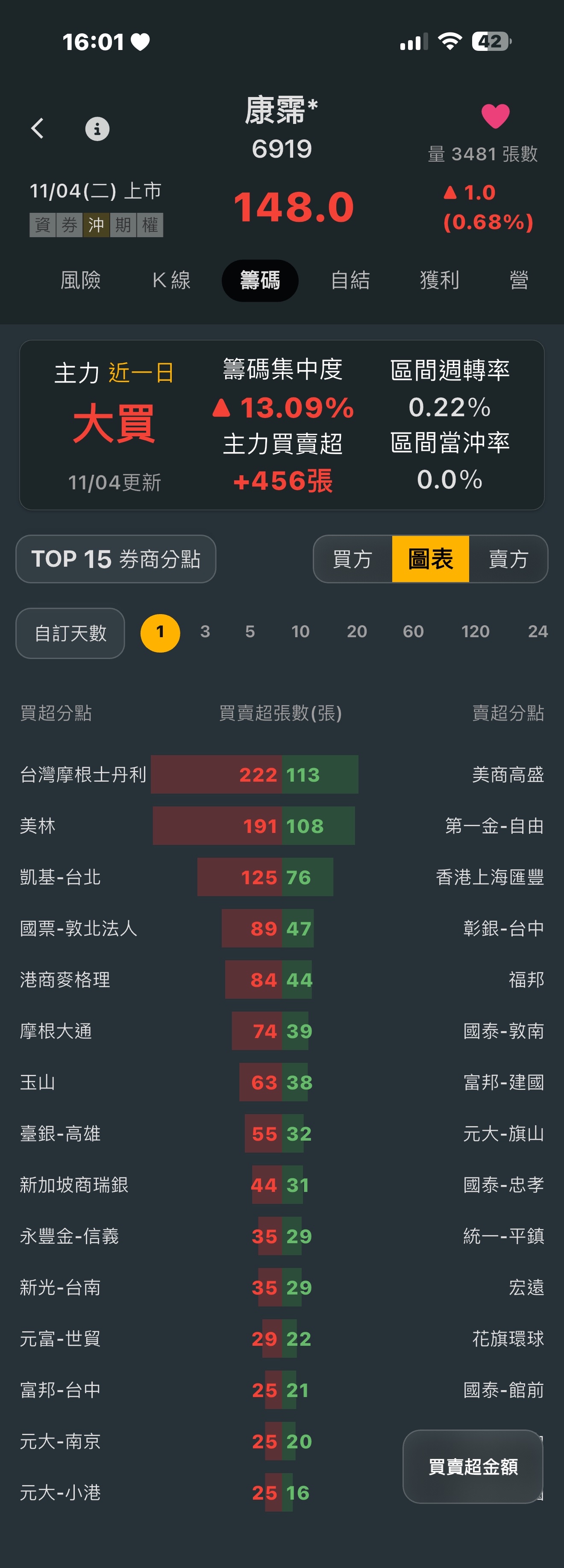Remove 康霈 from favorites via heart
Viewport: 564px width, 1568px height.
(x=495, y=116)
